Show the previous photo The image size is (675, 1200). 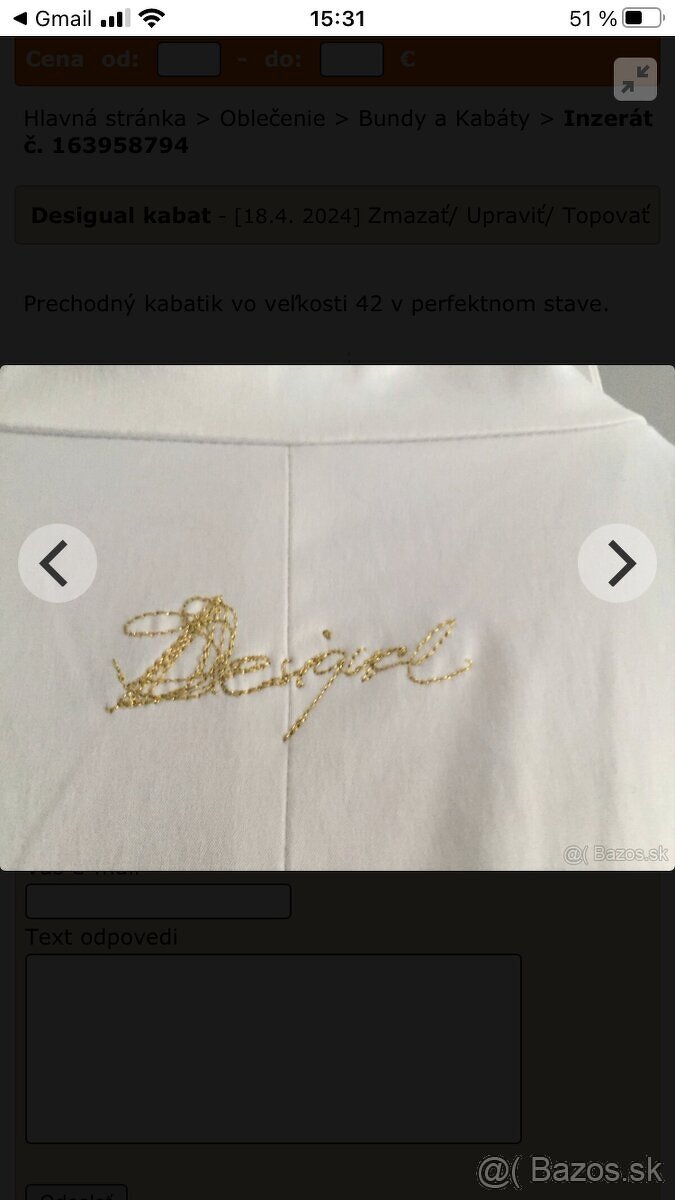(x=57, y=563)
